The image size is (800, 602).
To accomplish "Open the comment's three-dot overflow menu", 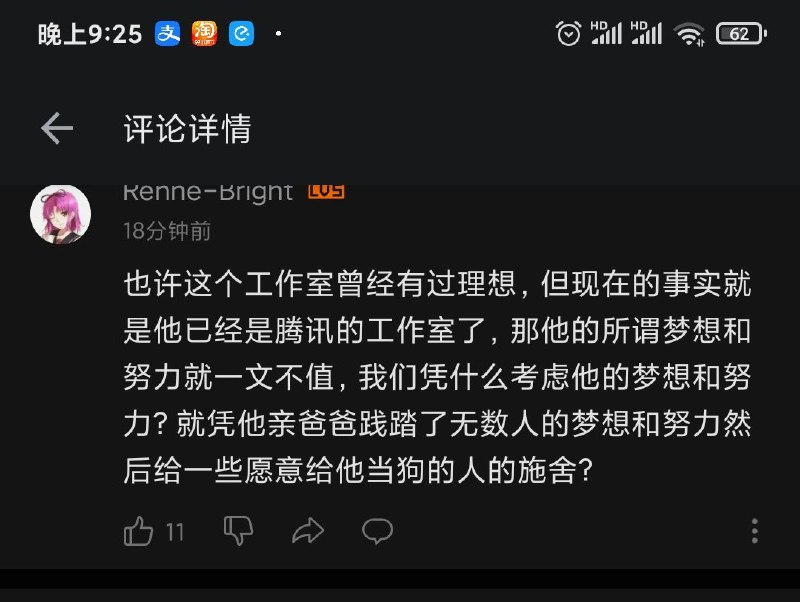I will pos(754,530).
